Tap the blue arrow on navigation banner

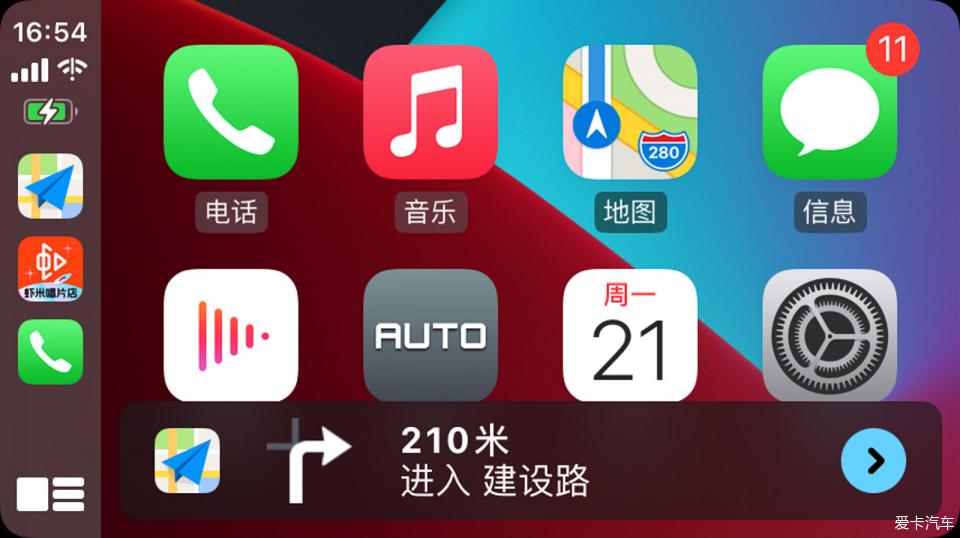click(x=873, y=461)
